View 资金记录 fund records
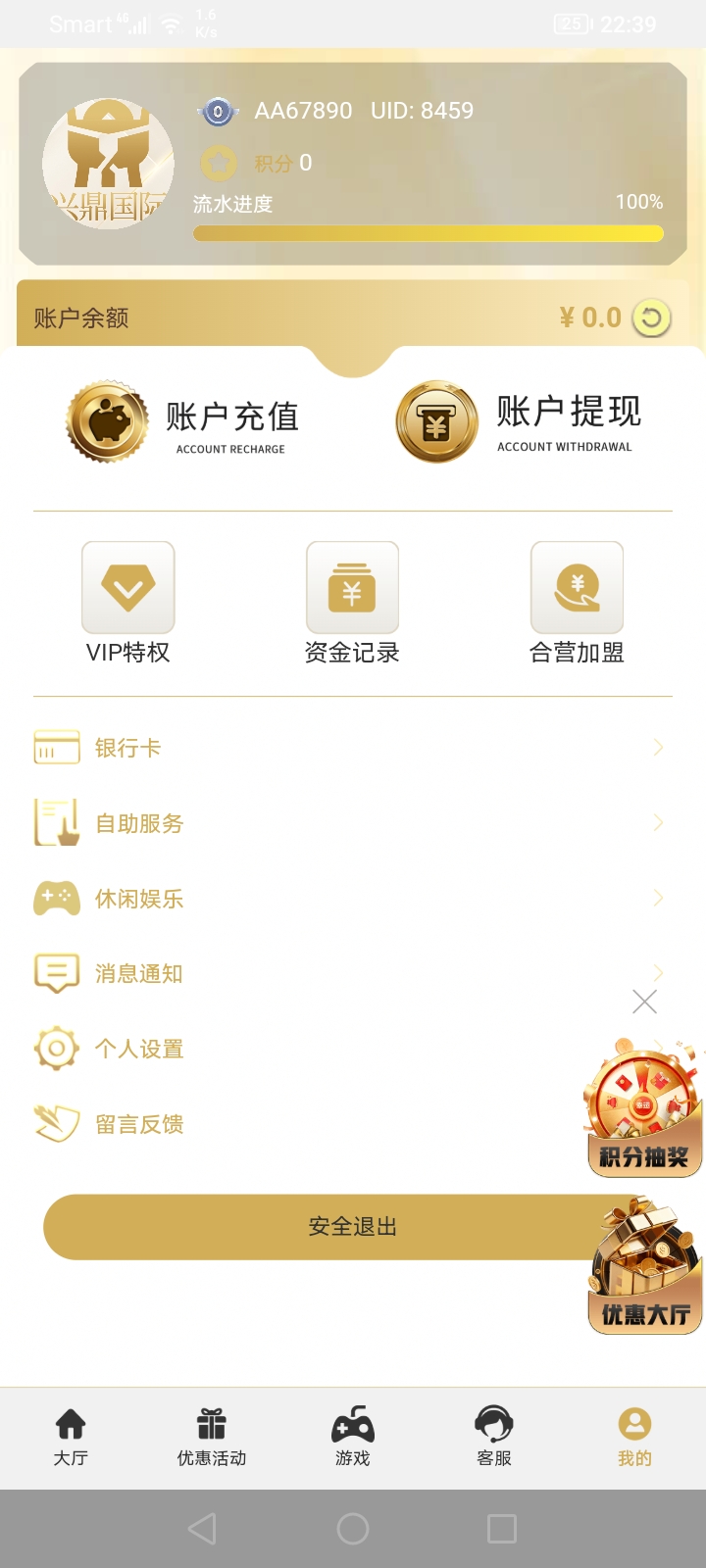706x1568 pixels. [x=352, y=603]
